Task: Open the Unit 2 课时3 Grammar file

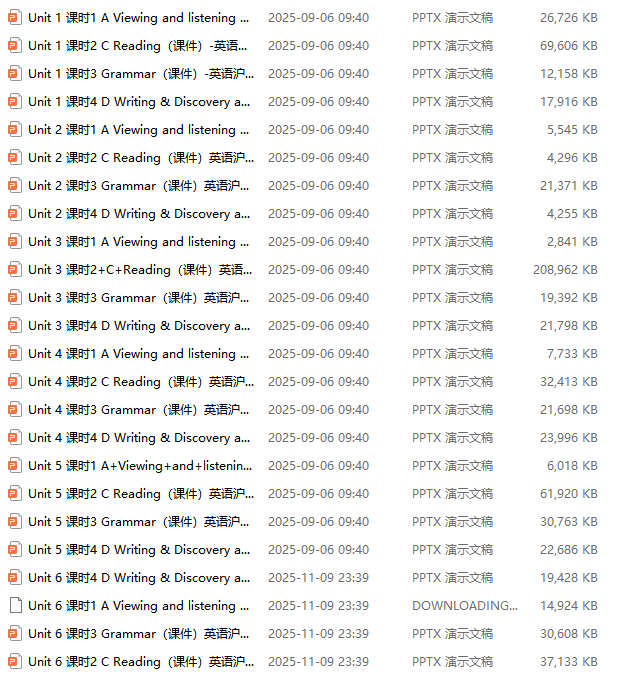Action: [138, 186]
